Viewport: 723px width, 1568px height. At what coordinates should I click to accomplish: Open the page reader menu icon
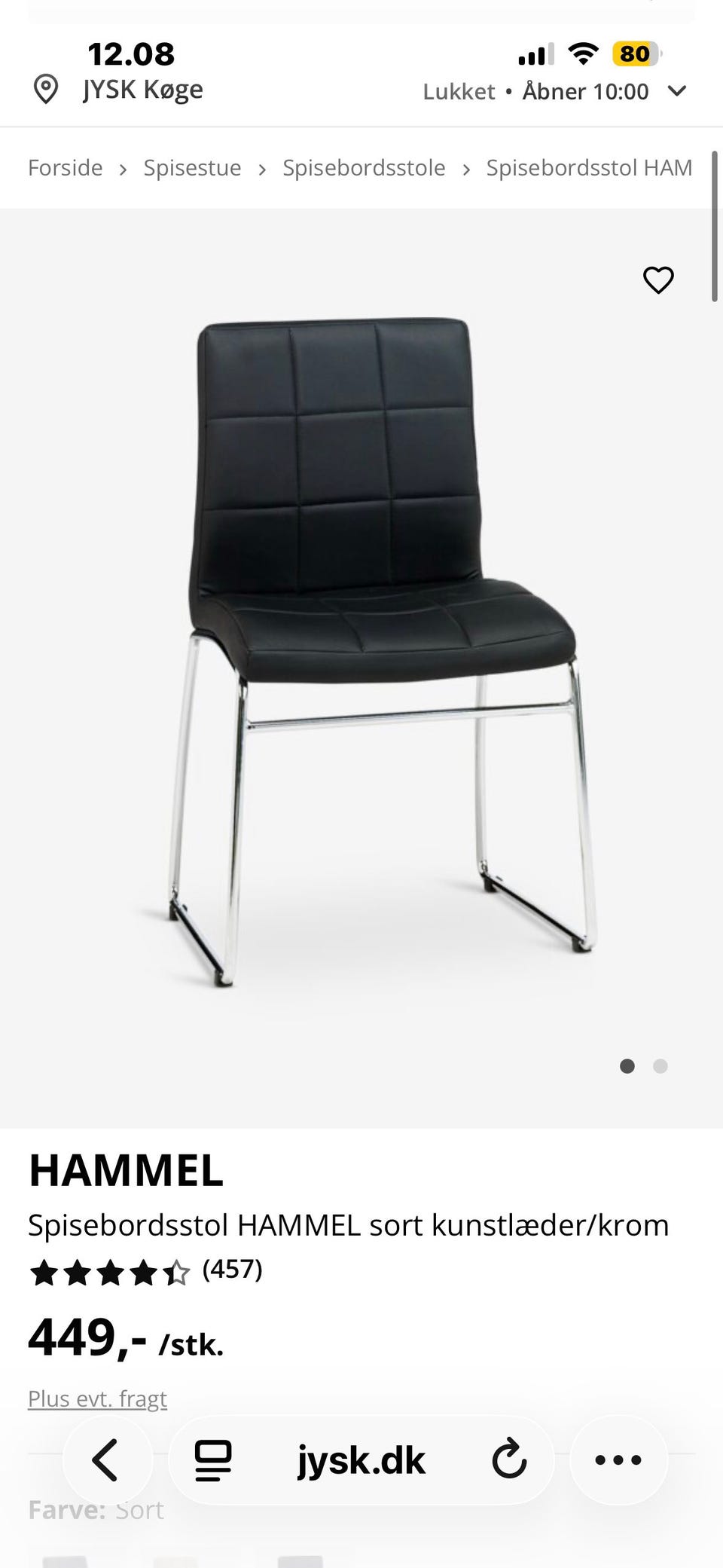pos(213,1459)
